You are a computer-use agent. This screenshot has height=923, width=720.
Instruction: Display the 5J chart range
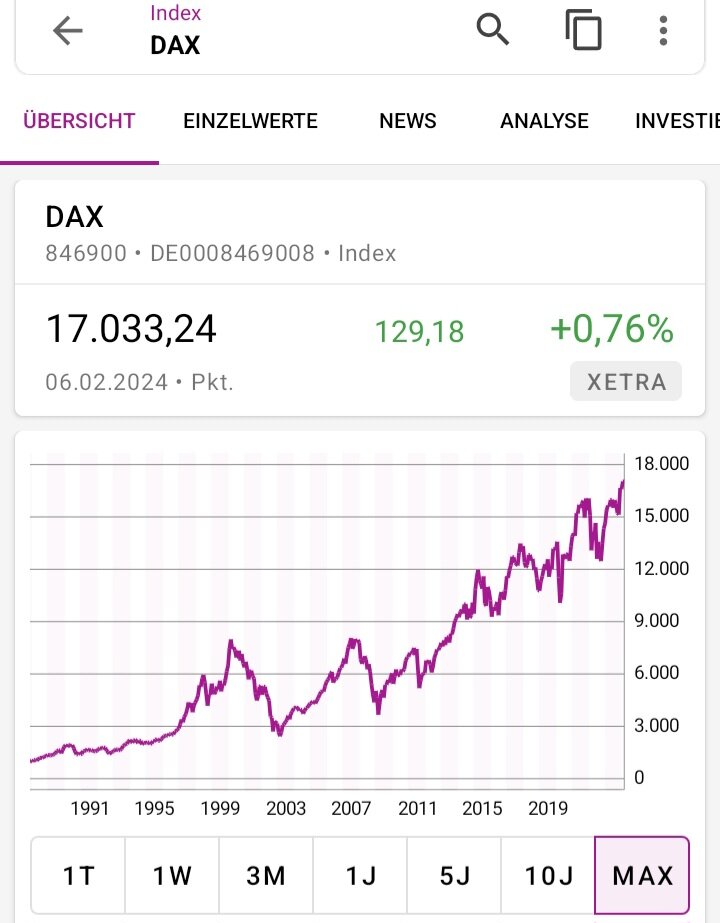coord(454,876)
